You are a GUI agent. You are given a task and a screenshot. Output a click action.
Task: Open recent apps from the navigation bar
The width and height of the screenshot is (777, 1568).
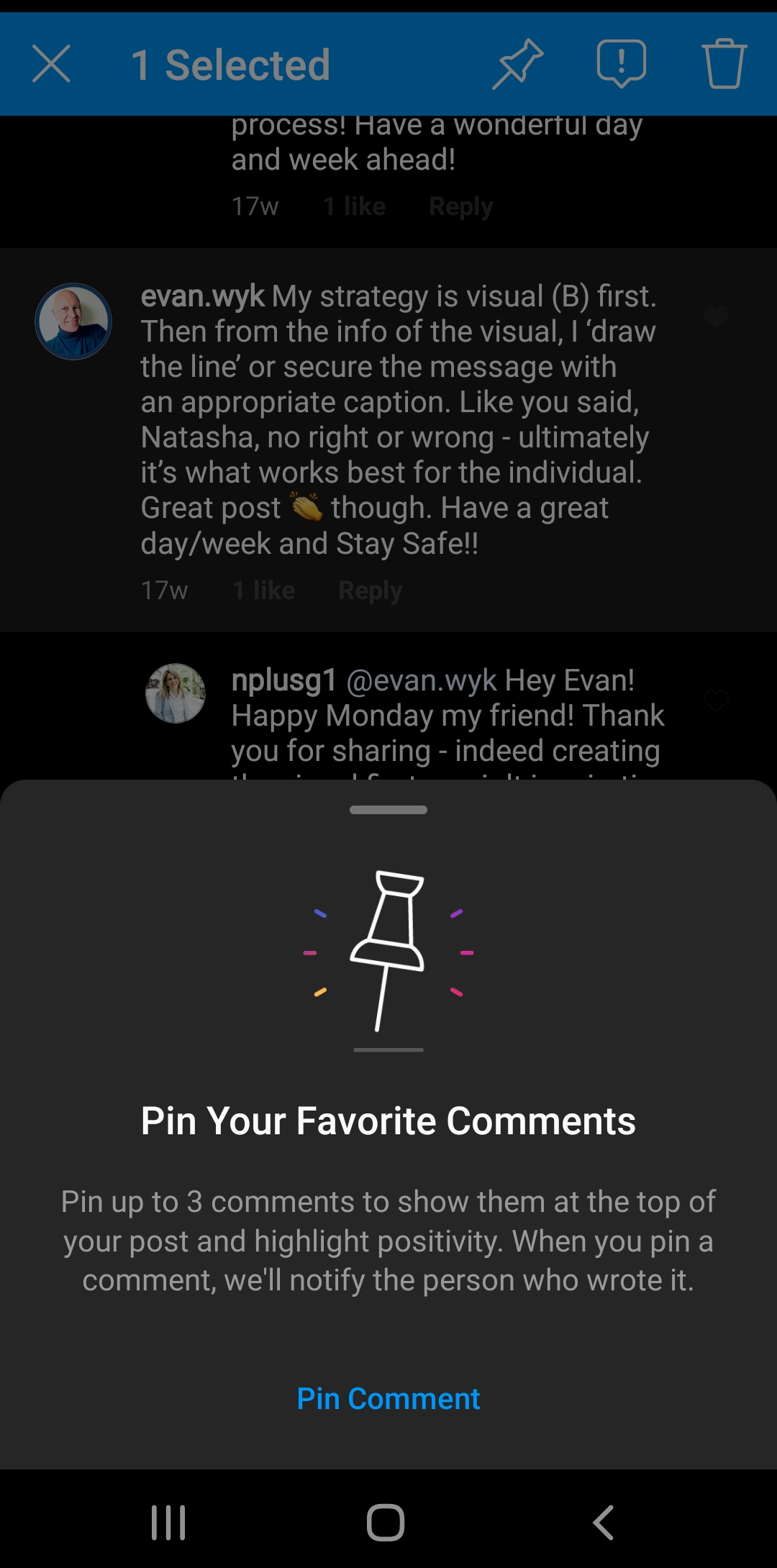tap(168, 1523)
